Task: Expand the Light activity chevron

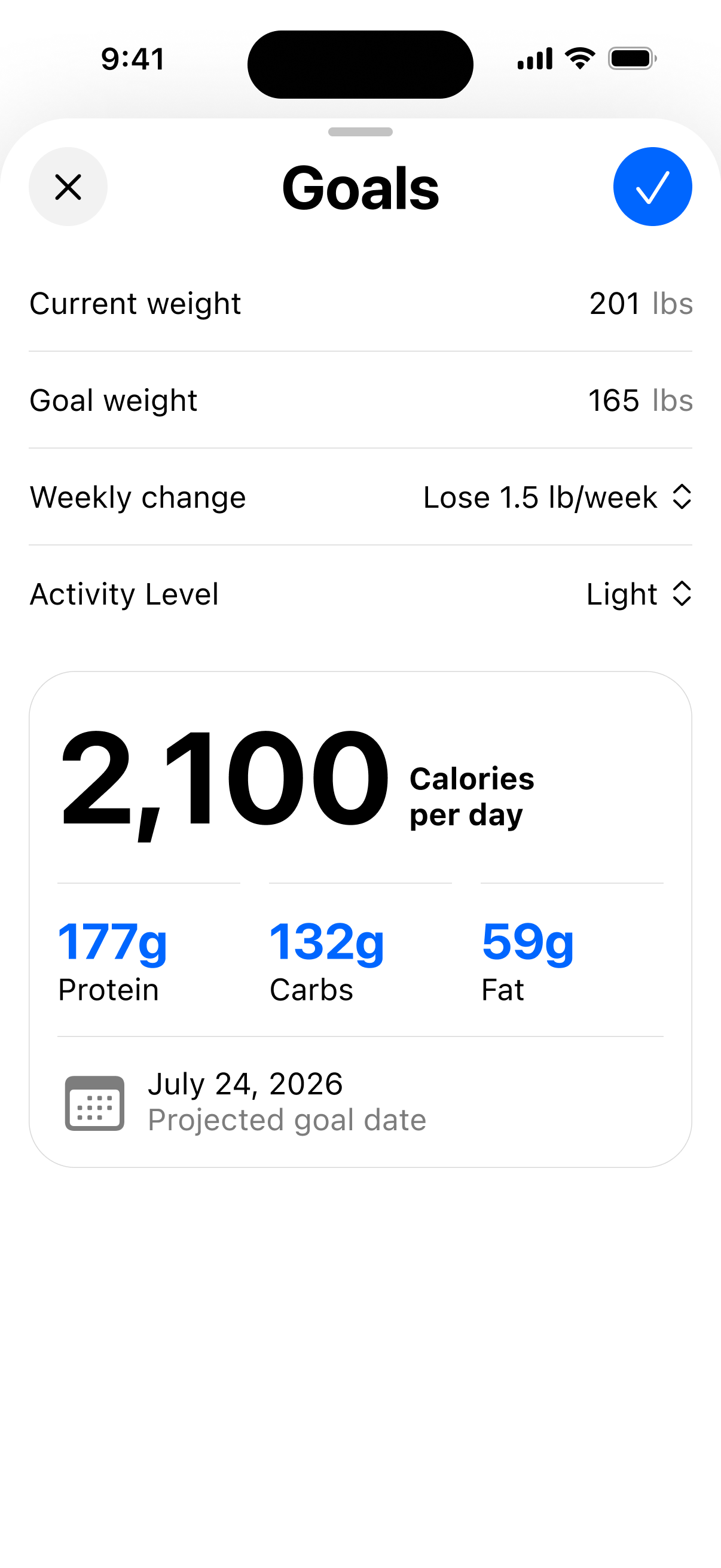Action: tap(682, 594)
